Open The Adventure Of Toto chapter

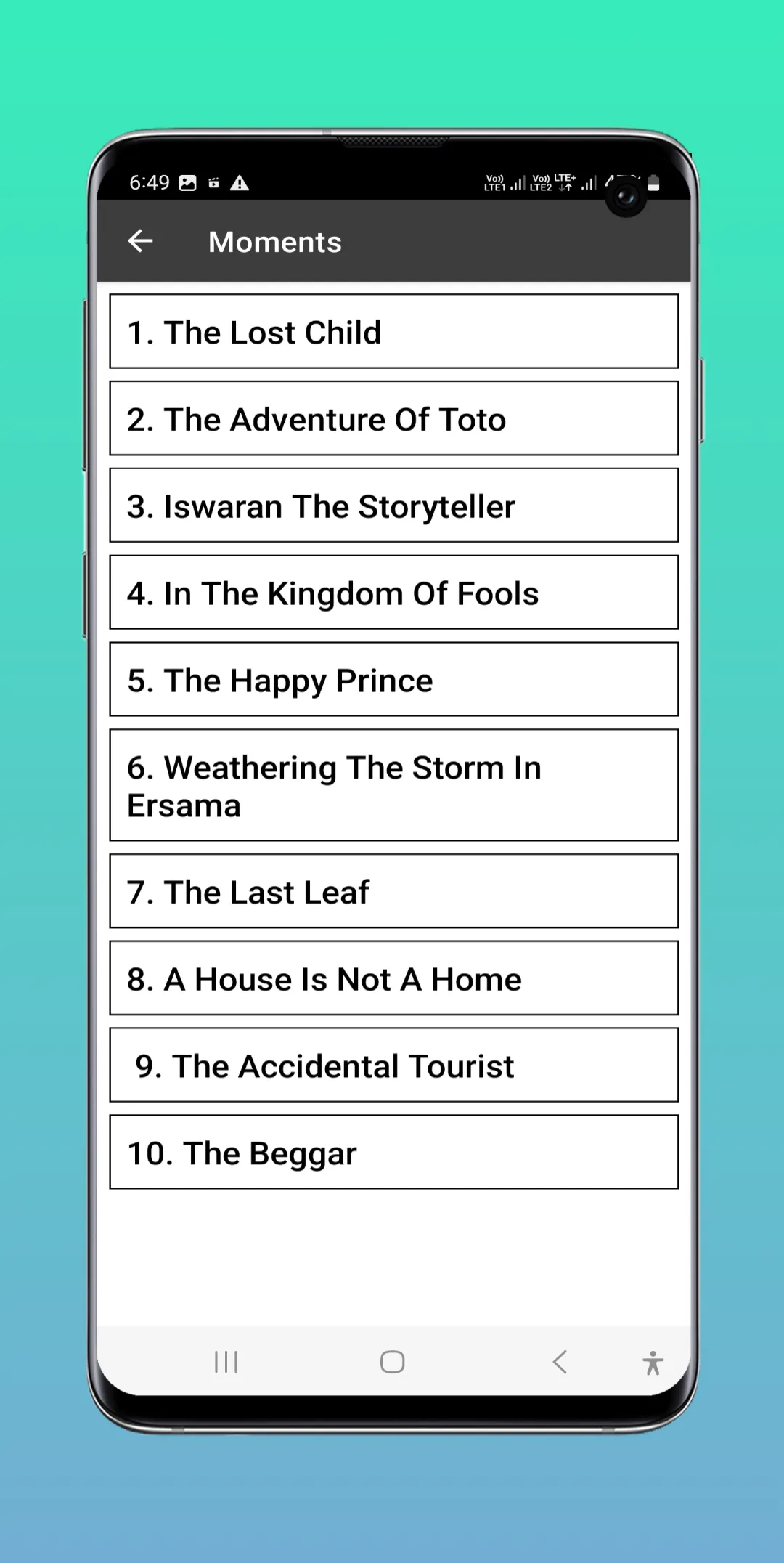(x=393, y=418)
